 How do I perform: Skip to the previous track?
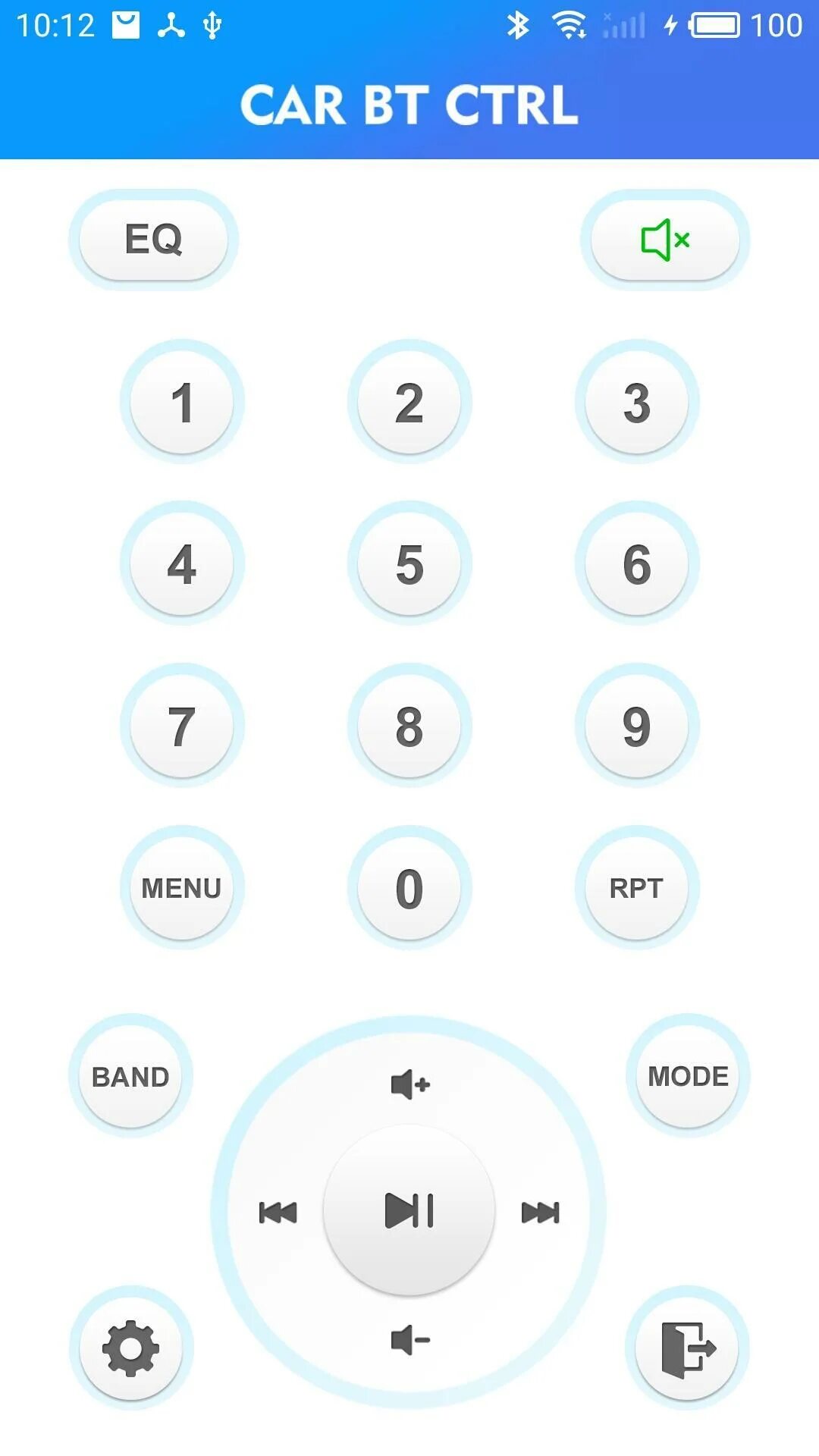(x=278, y=1212)
